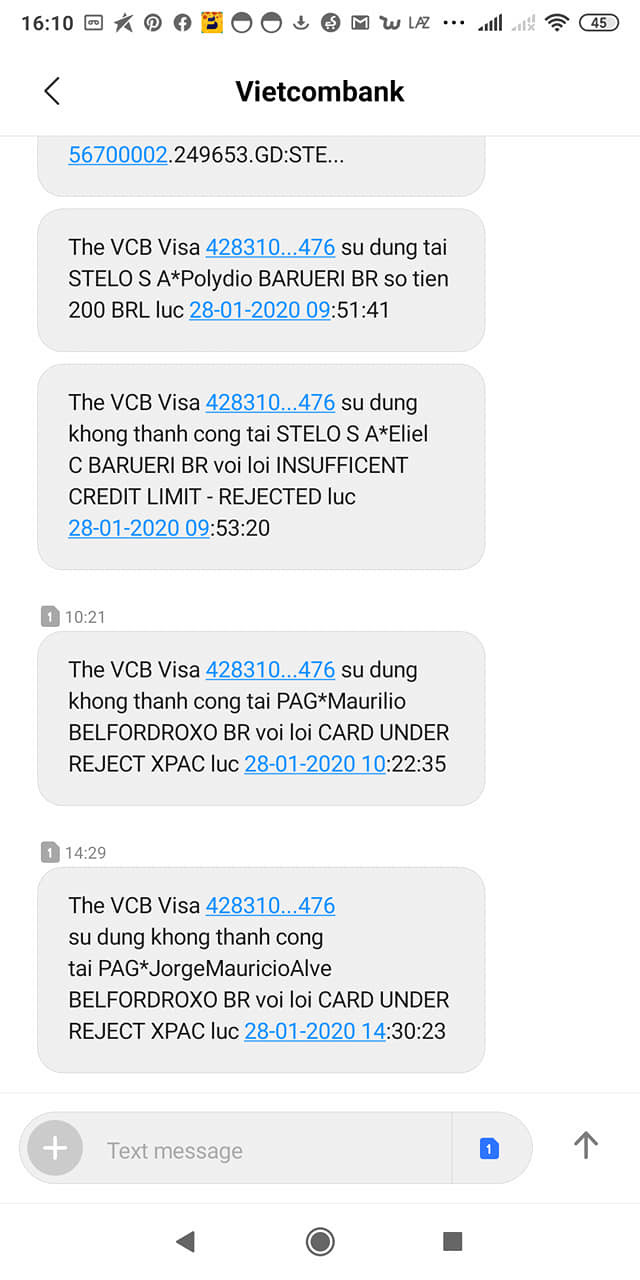This screenshot has width=640, height=1280.
Task: Open the 28-01-2020 10 date link
Action: (x=314, y=764)
